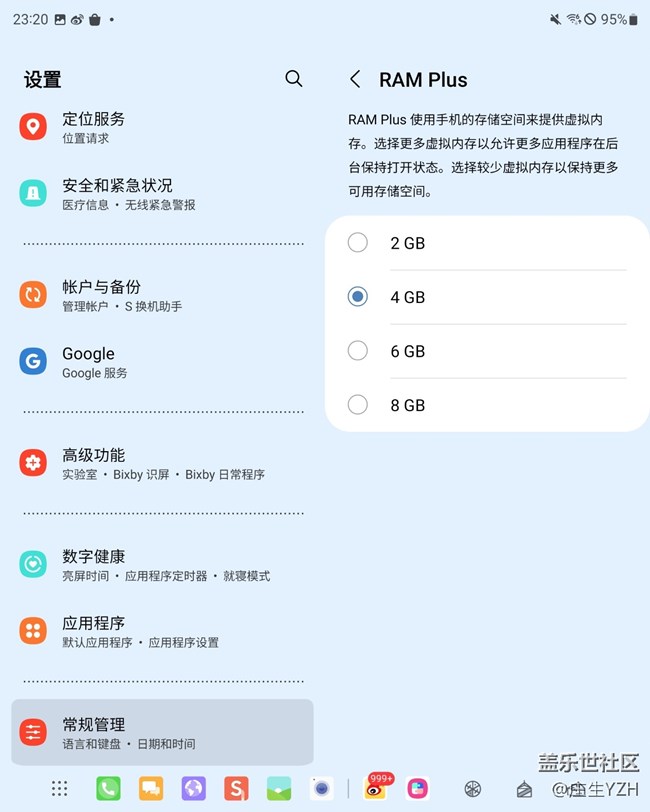
Task: View 数字健康 settings
Action: (x=160, y=565)
